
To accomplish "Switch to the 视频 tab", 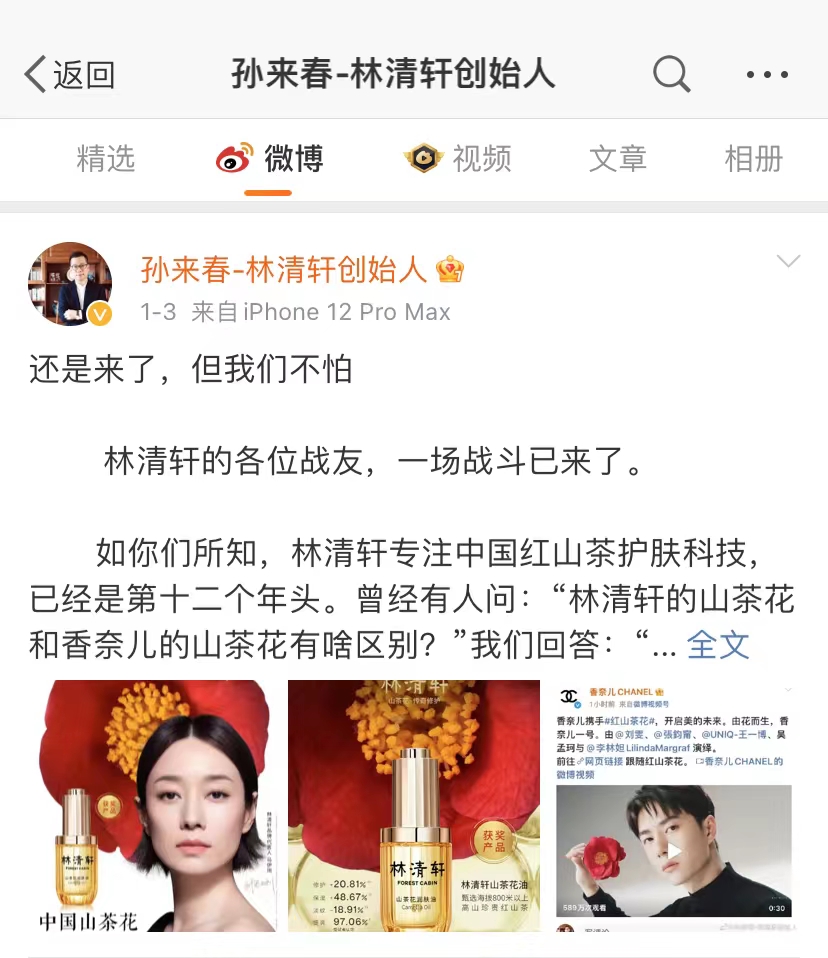I will click(458, 159).
